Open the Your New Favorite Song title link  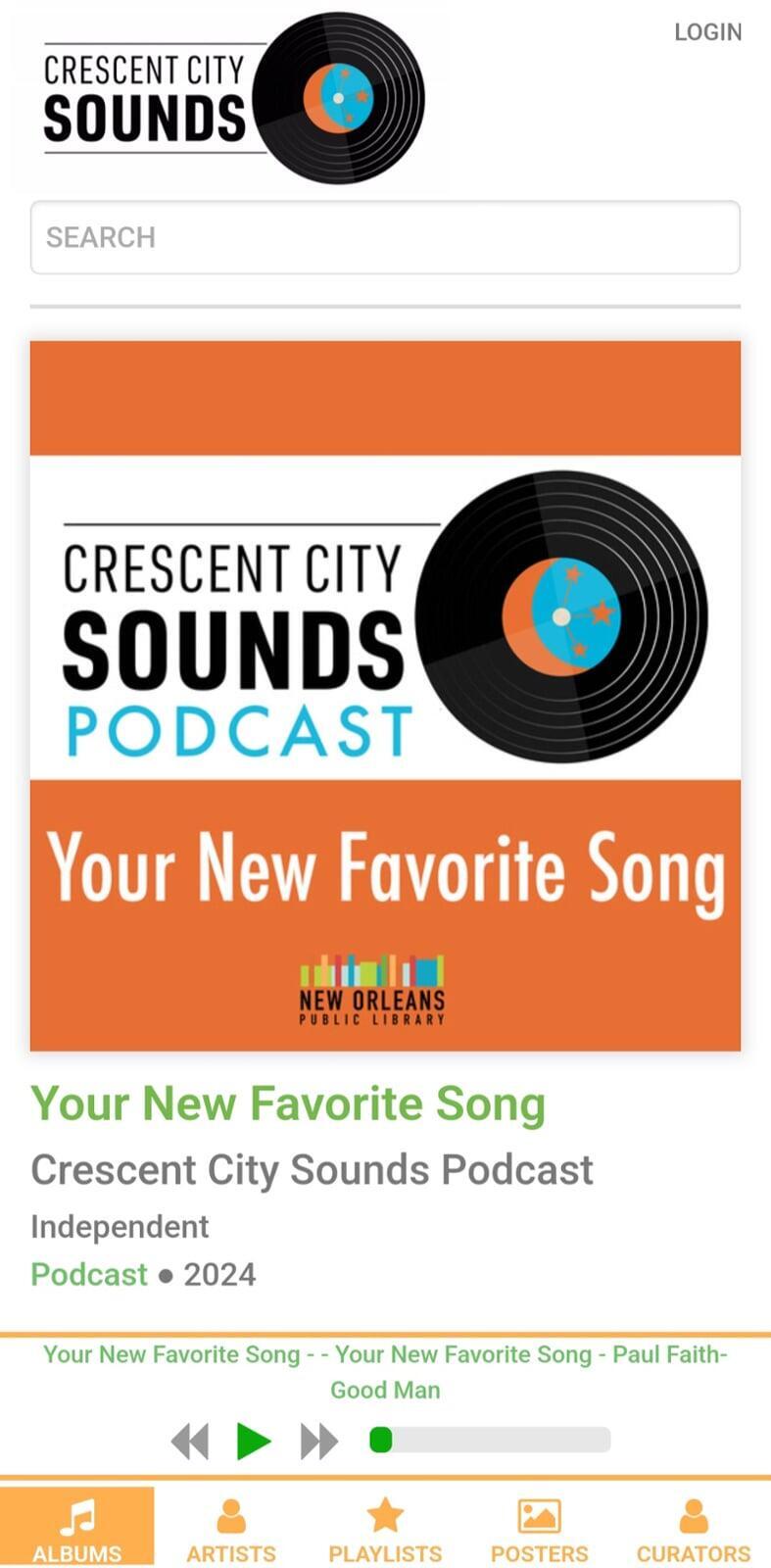288,1103
